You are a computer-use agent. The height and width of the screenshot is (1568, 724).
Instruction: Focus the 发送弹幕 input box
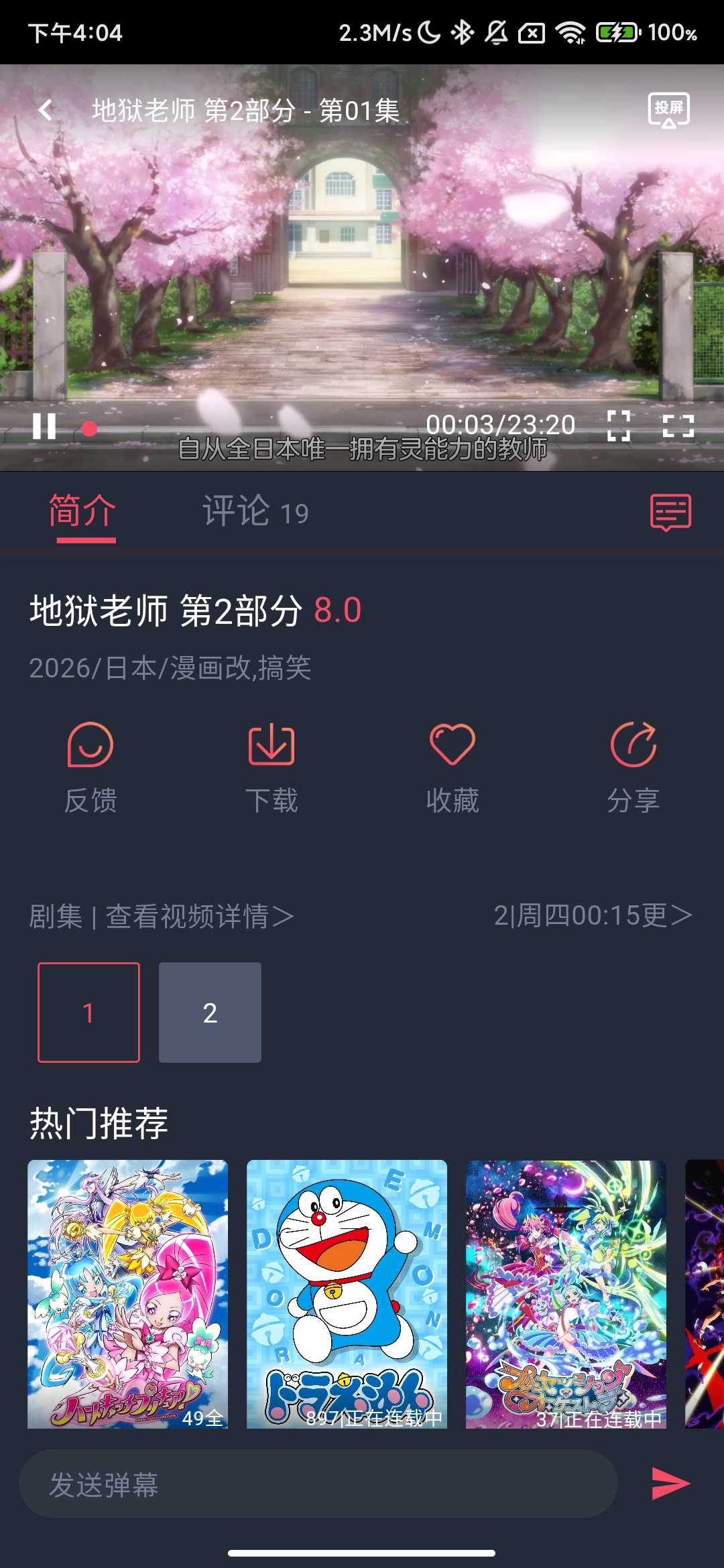pyautogui.click(x=318, y=1484)
